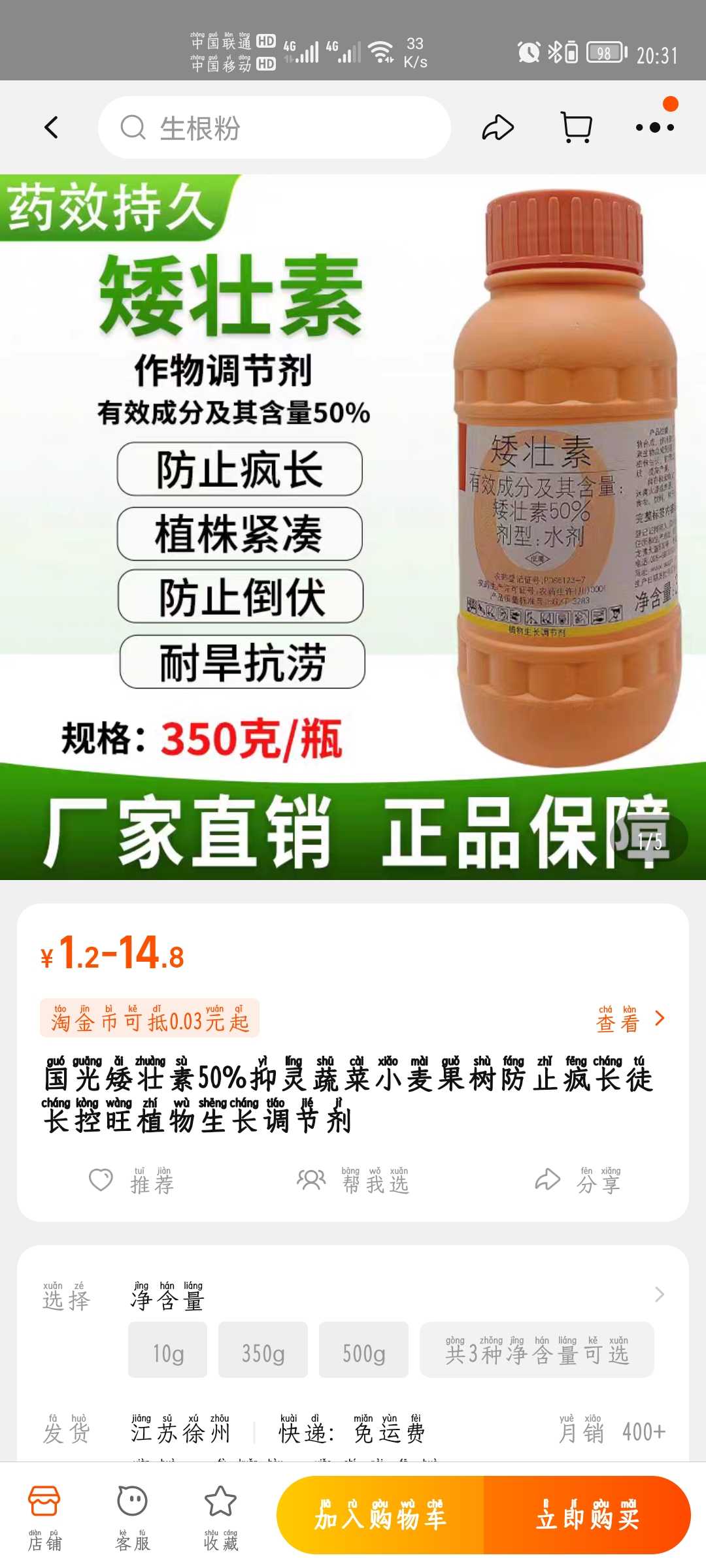Tap 立即购买 to buy now
The height and width of the screenshot is (1568, 706).
[587, 1515]
